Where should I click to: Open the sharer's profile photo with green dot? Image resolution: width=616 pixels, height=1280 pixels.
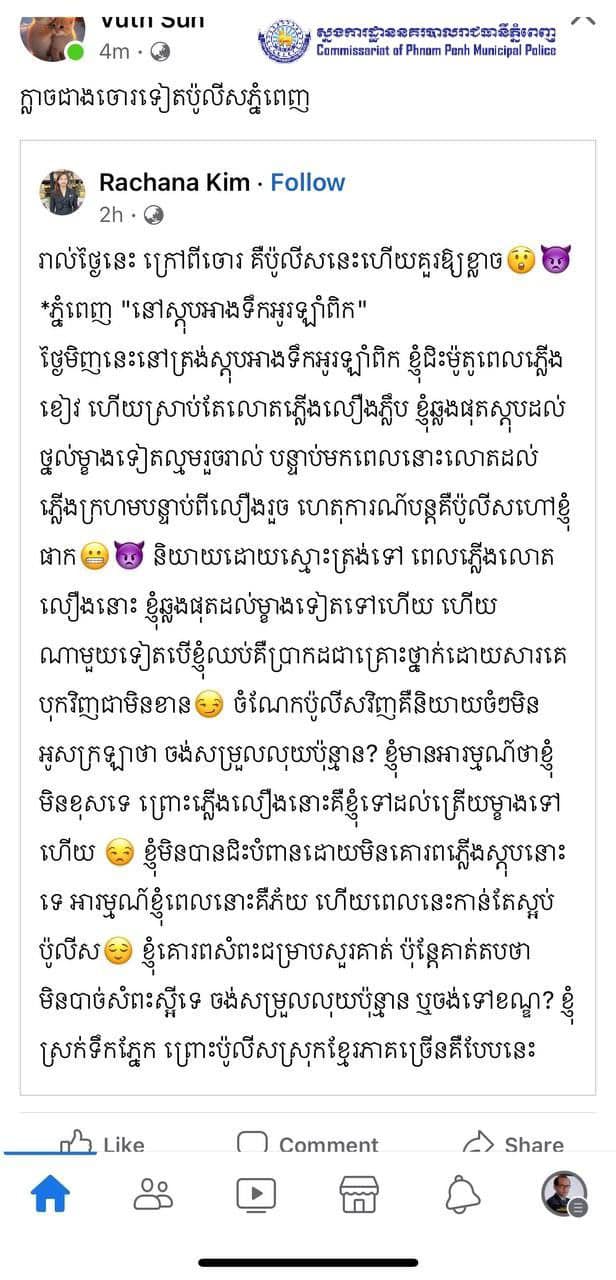50,32
